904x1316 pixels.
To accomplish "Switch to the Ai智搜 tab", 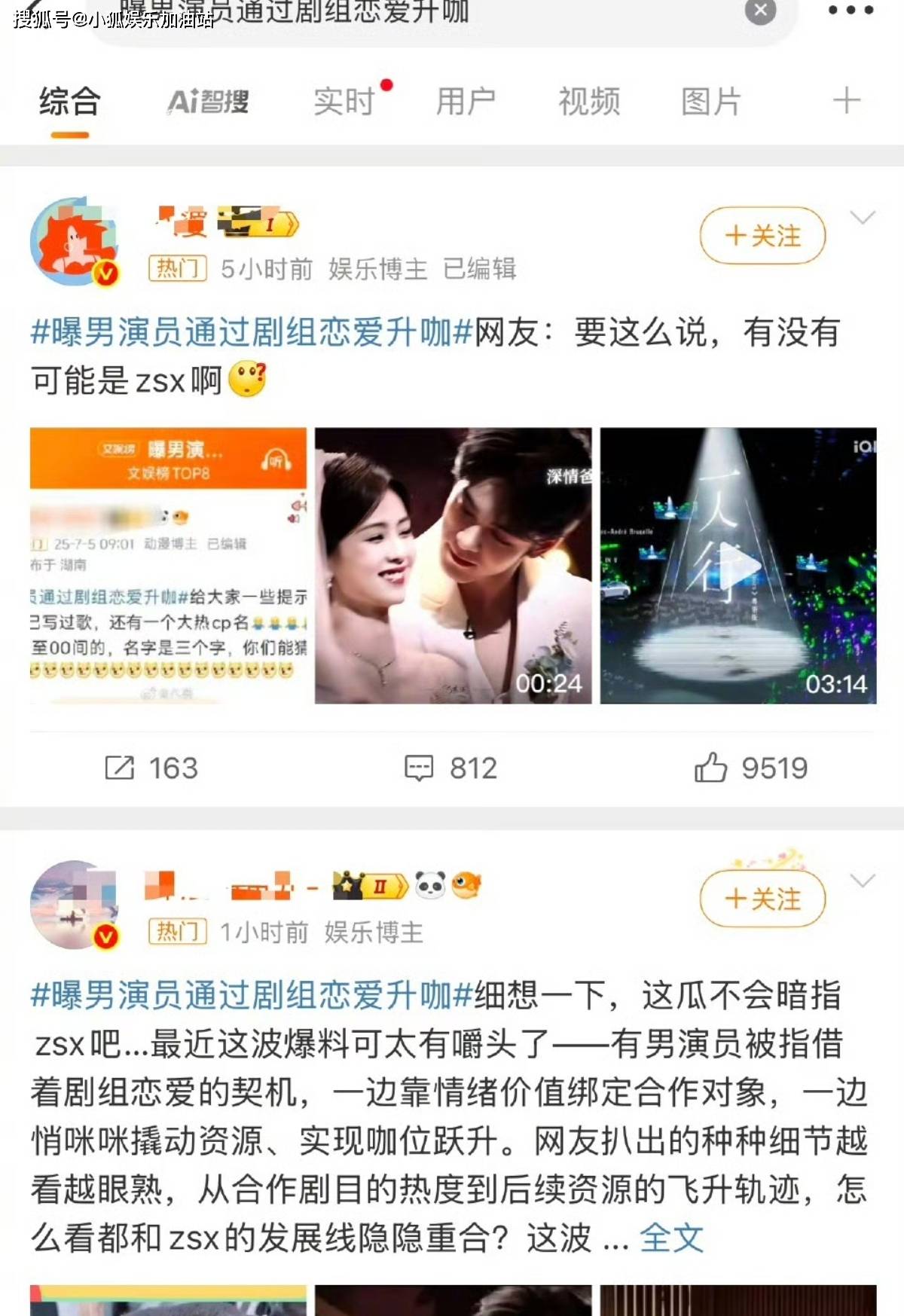I will click(x=208, y=102).
